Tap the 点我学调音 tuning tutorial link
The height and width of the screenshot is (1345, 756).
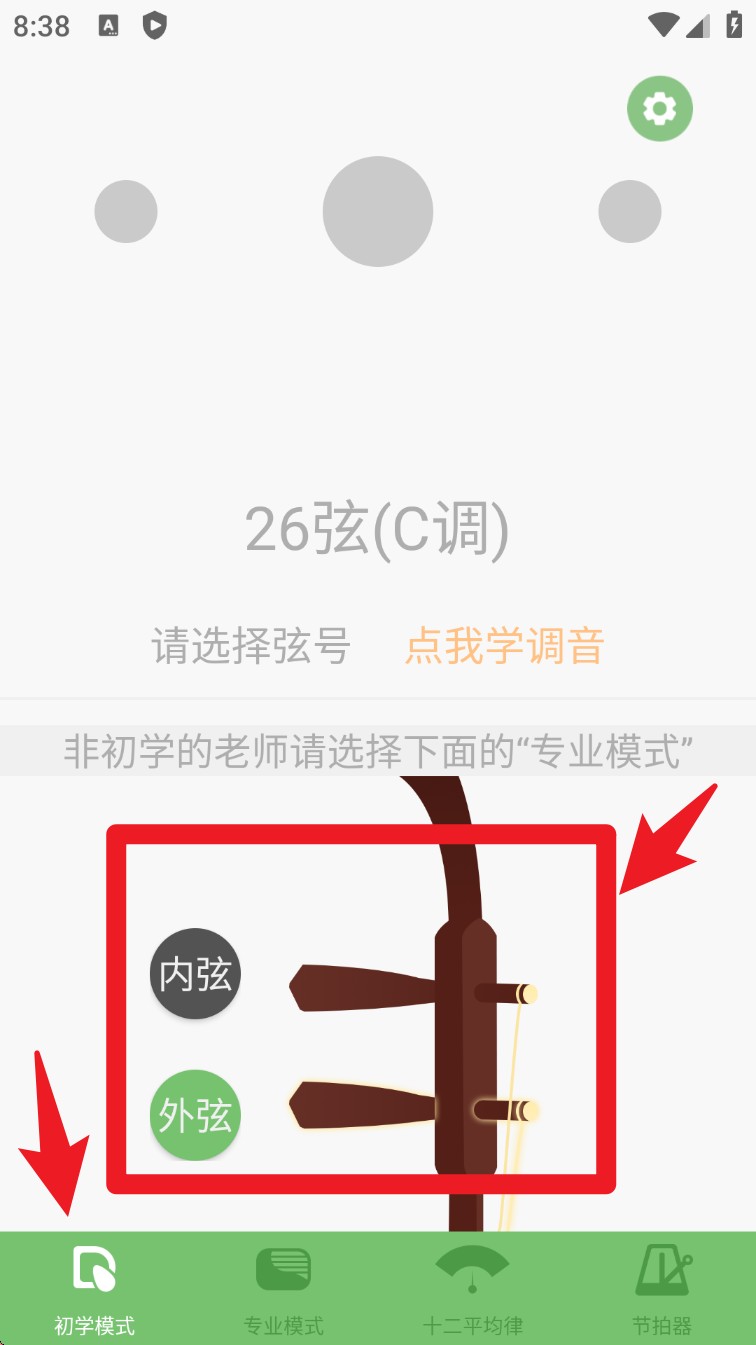[504, 646]
